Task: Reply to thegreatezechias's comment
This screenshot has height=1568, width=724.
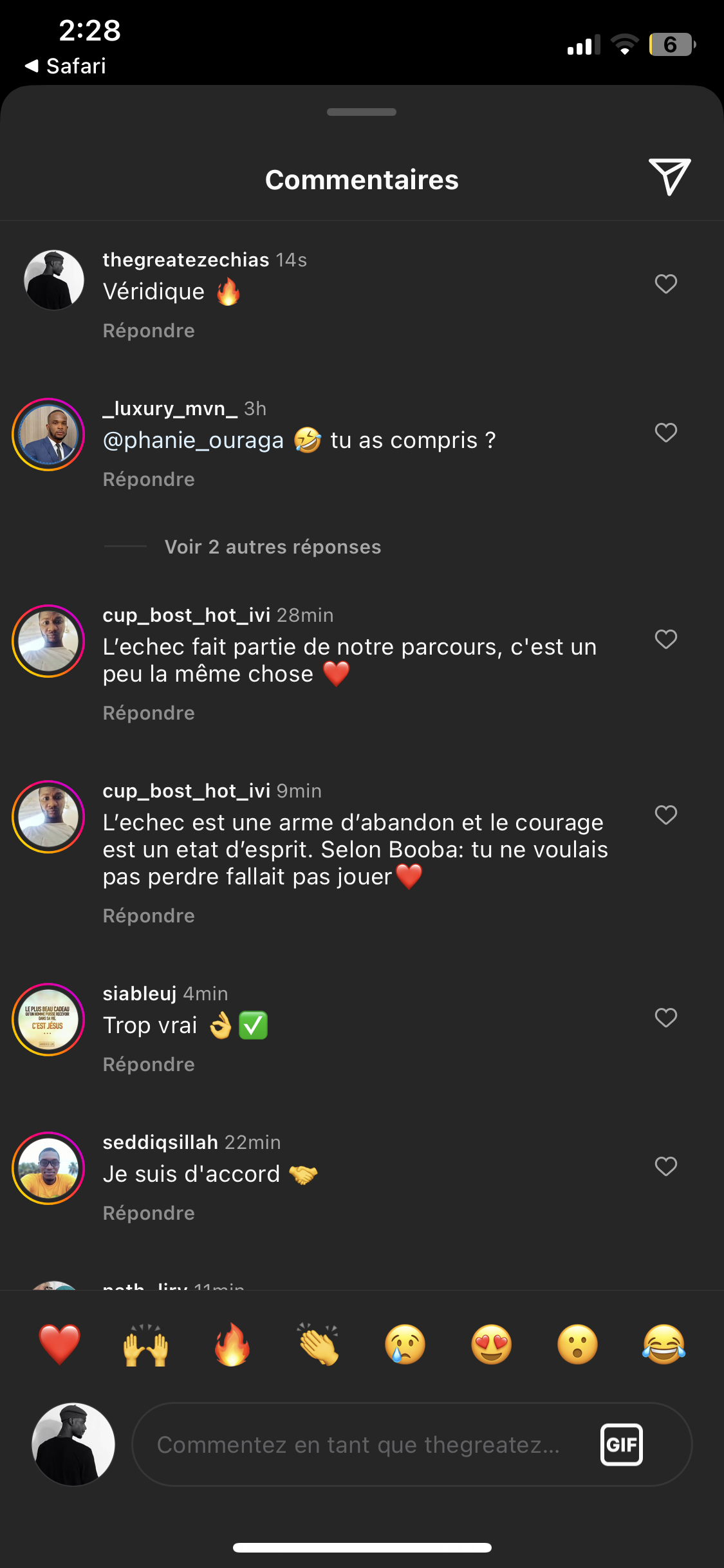Action: coord(149,331)
